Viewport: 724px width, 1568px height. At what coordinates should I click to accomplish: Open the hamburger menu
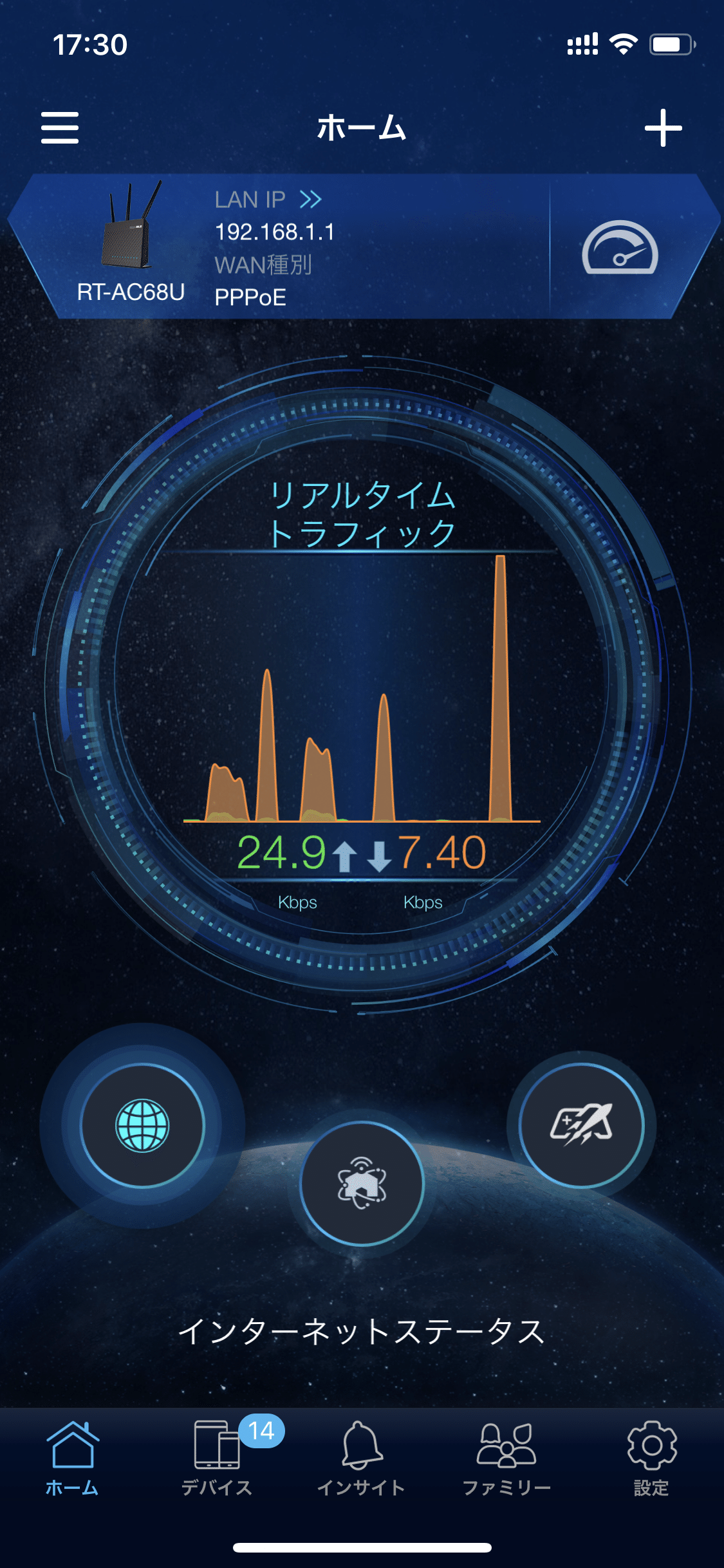pyautogui.click(x=60, y=127)
